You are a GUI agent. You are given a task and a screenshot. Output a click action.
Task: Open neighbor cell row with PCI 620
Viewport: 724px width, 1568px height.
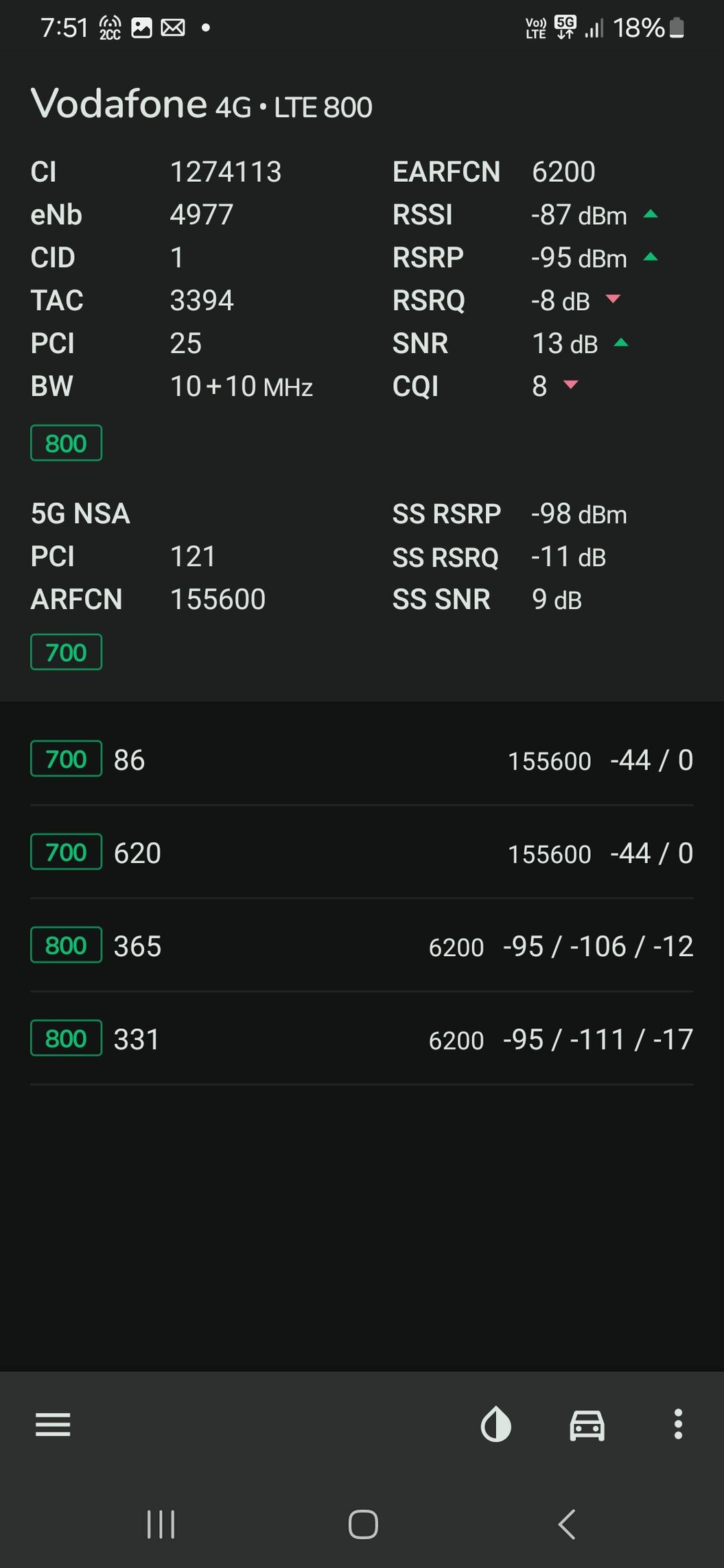coord(362,853)
